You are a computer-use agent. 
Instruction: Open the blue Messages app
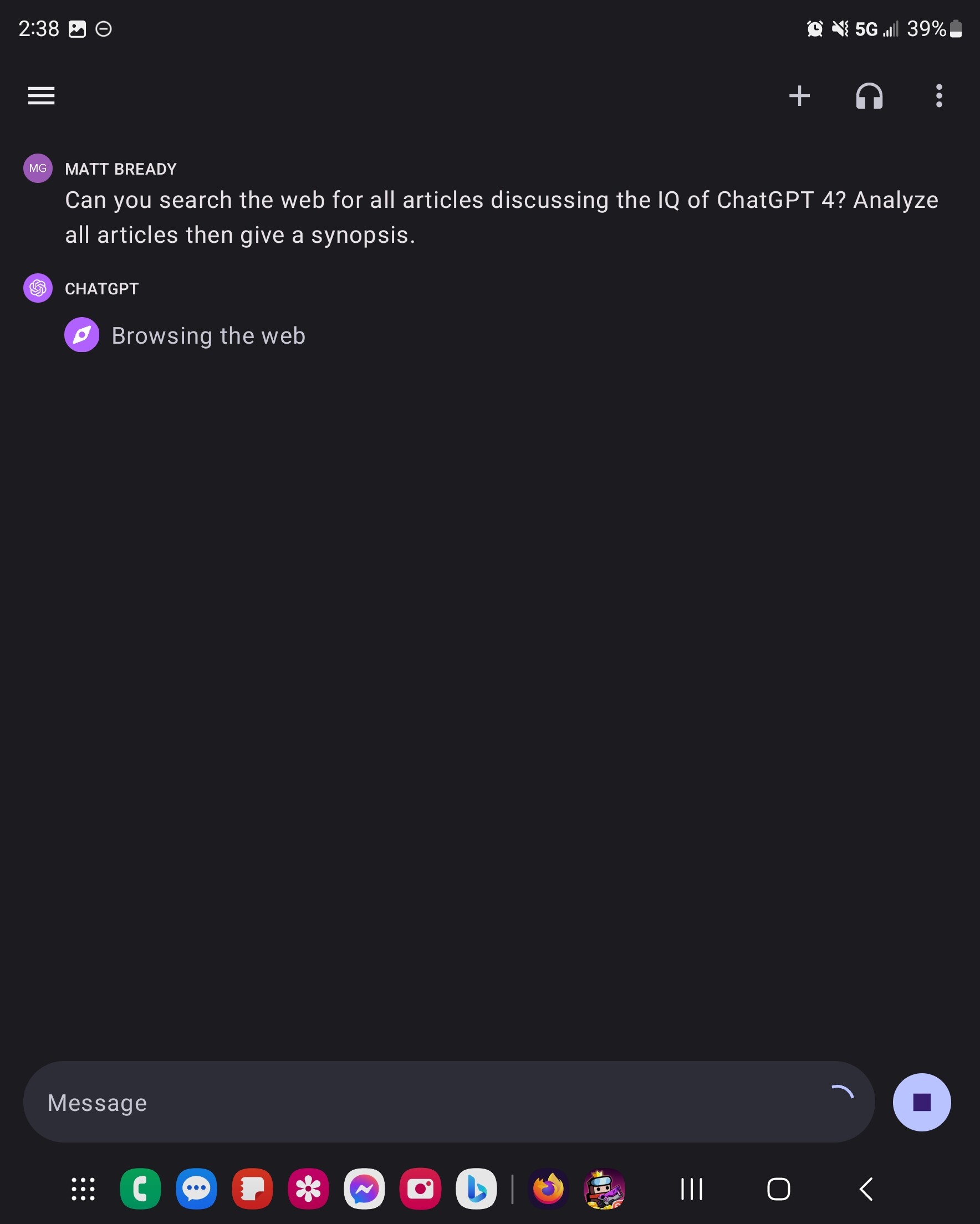tap(196, 1189)
